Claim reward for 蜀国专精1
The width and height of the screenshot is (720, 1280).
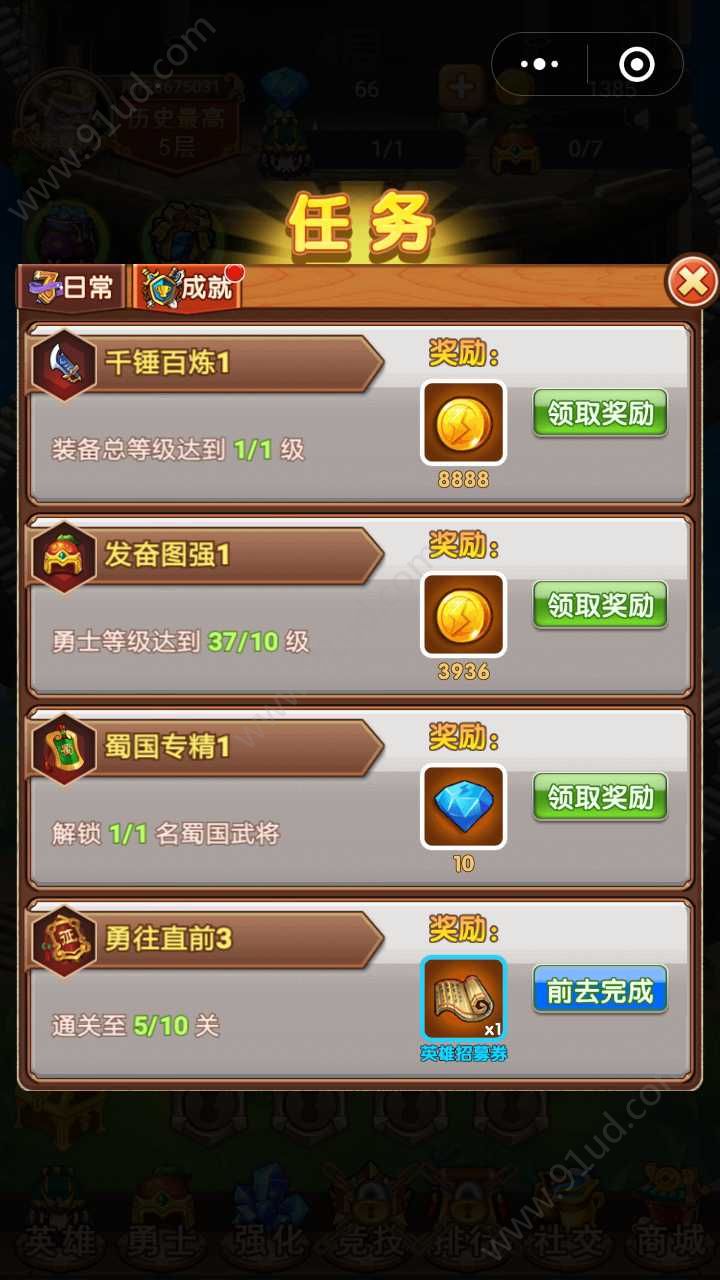point(600,797)
